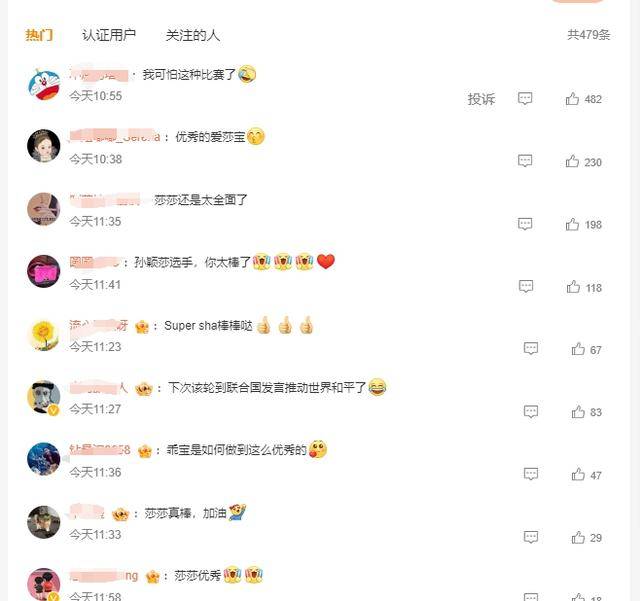This screenshot has width=640, height=601.
Task: Like the 孙颖莎选手，你太棒了 comment
Action: tap(573, 287)
